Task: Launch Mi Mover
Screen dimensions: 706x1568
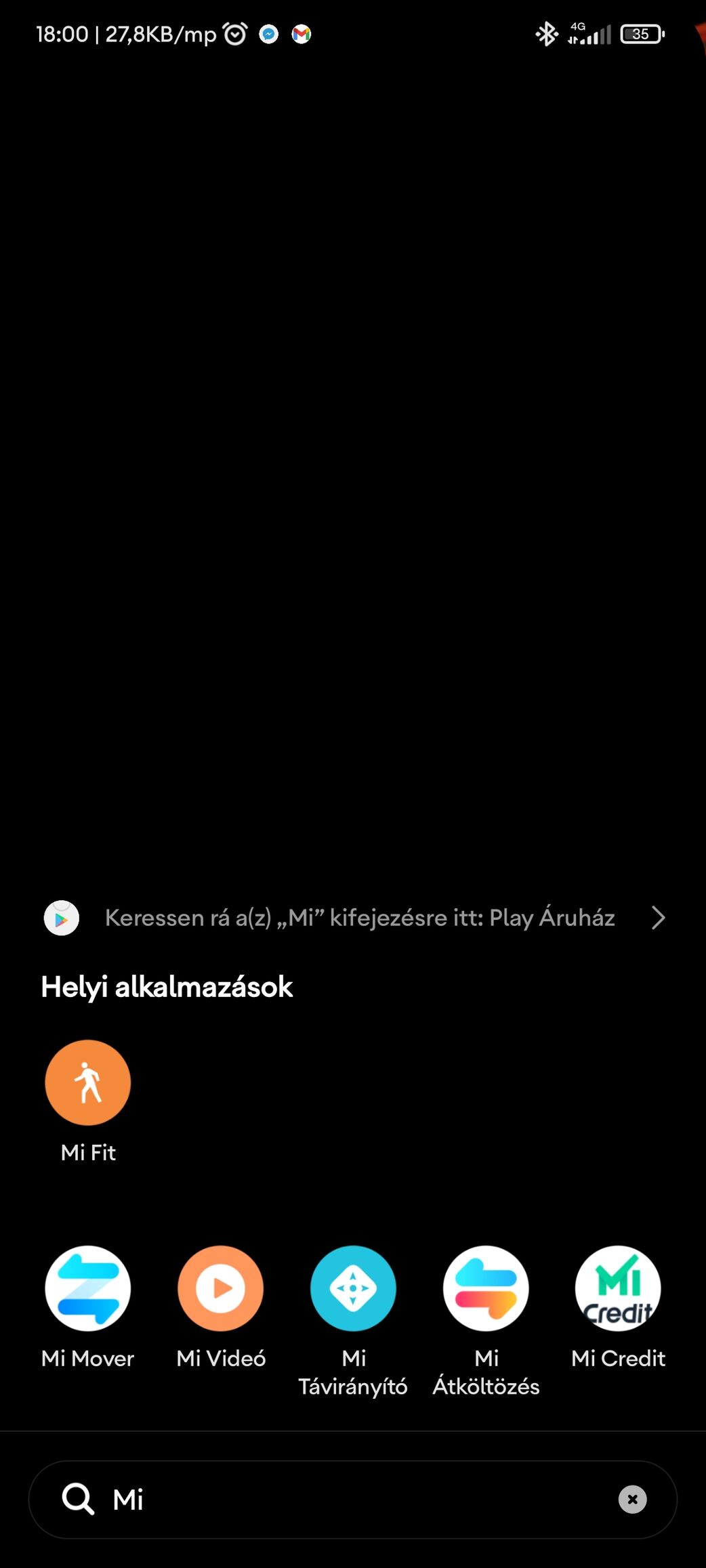Action: [88, 1288]
